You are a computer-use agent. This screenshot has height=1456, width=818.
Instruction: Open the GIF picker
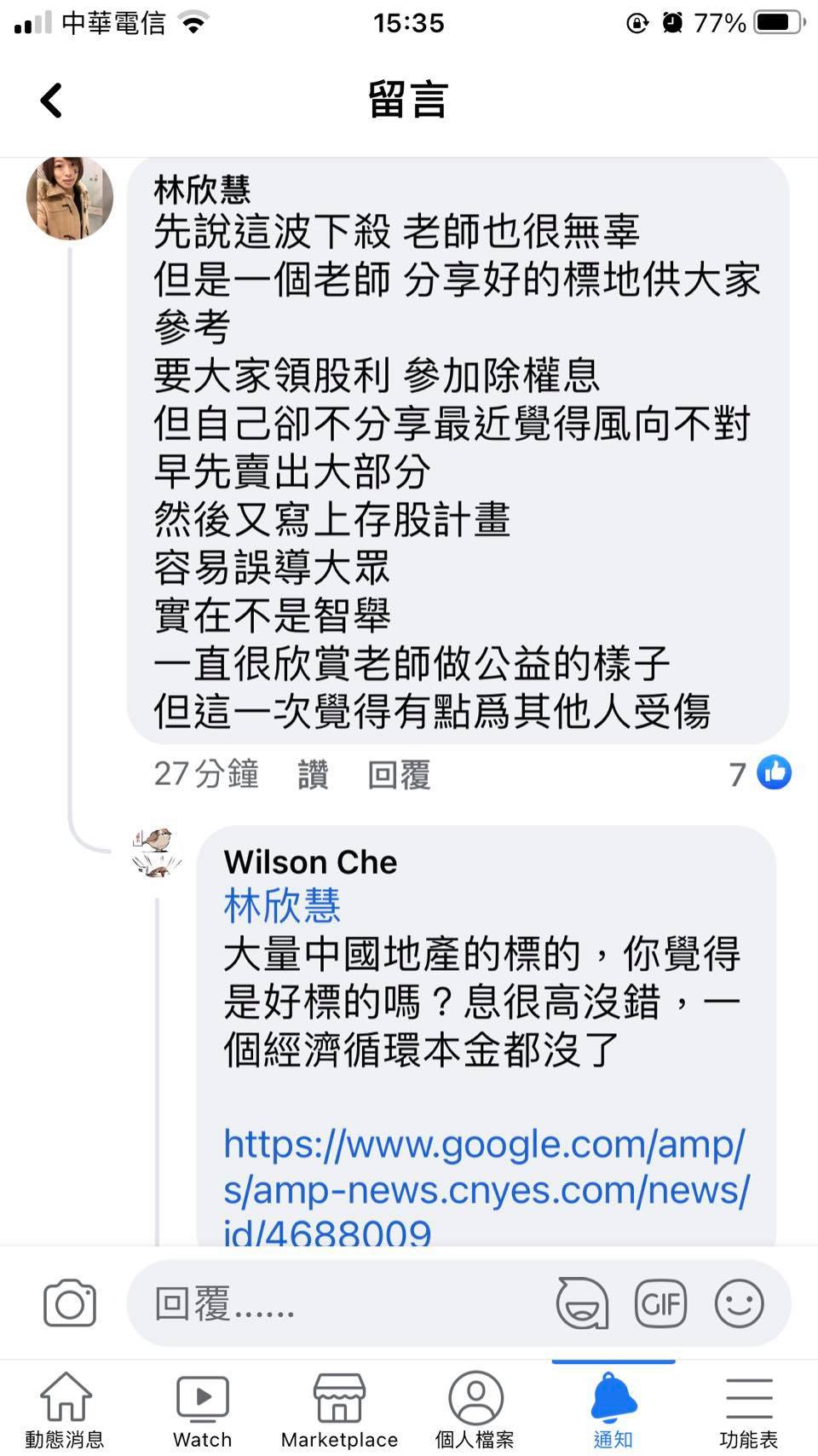click(660, 1303)
